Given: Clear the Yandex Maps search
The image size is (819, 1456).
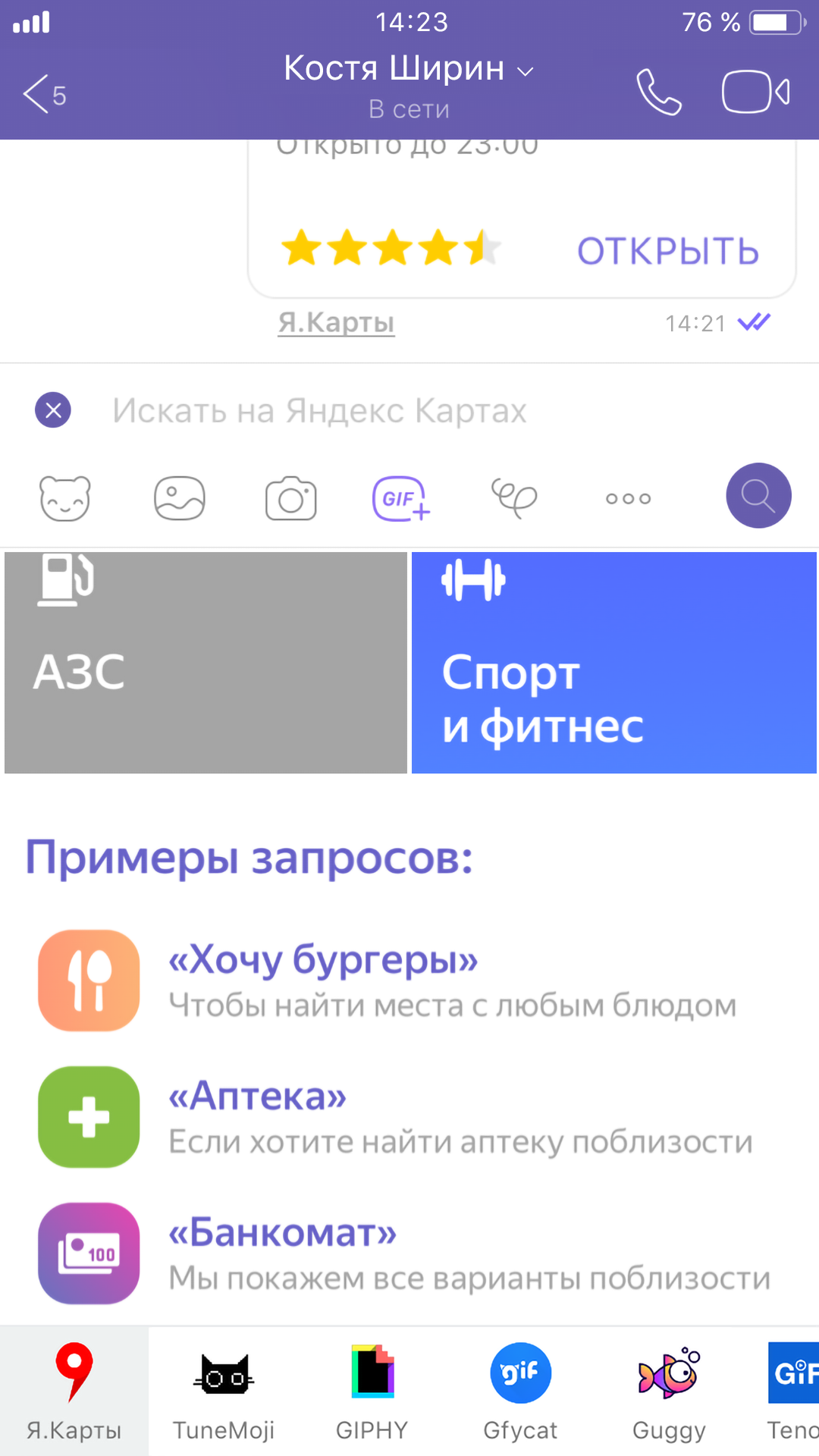Looking at the screenshot, I should tap(53, 410).
